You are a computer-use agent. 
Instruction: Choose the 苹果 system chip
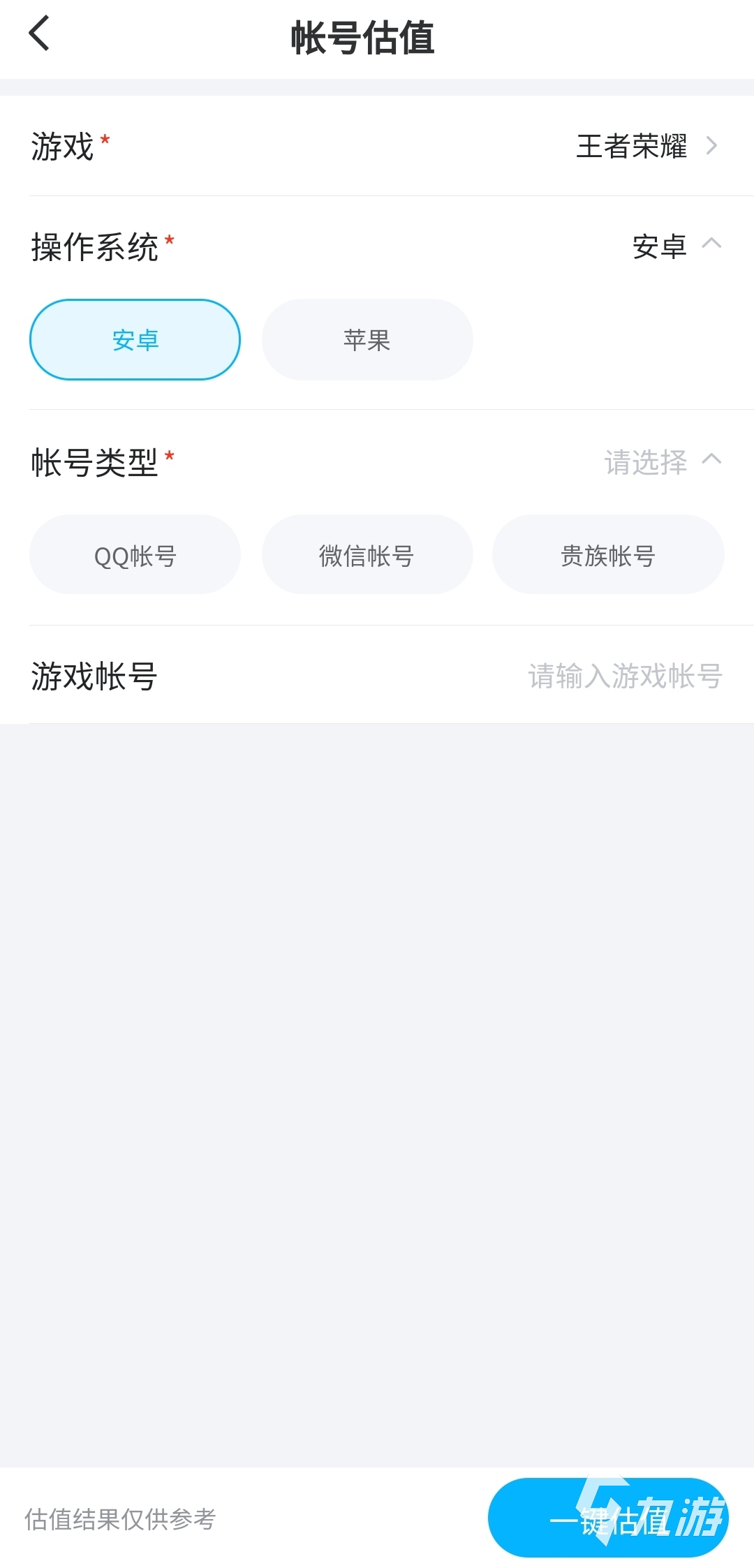[367, 340]
